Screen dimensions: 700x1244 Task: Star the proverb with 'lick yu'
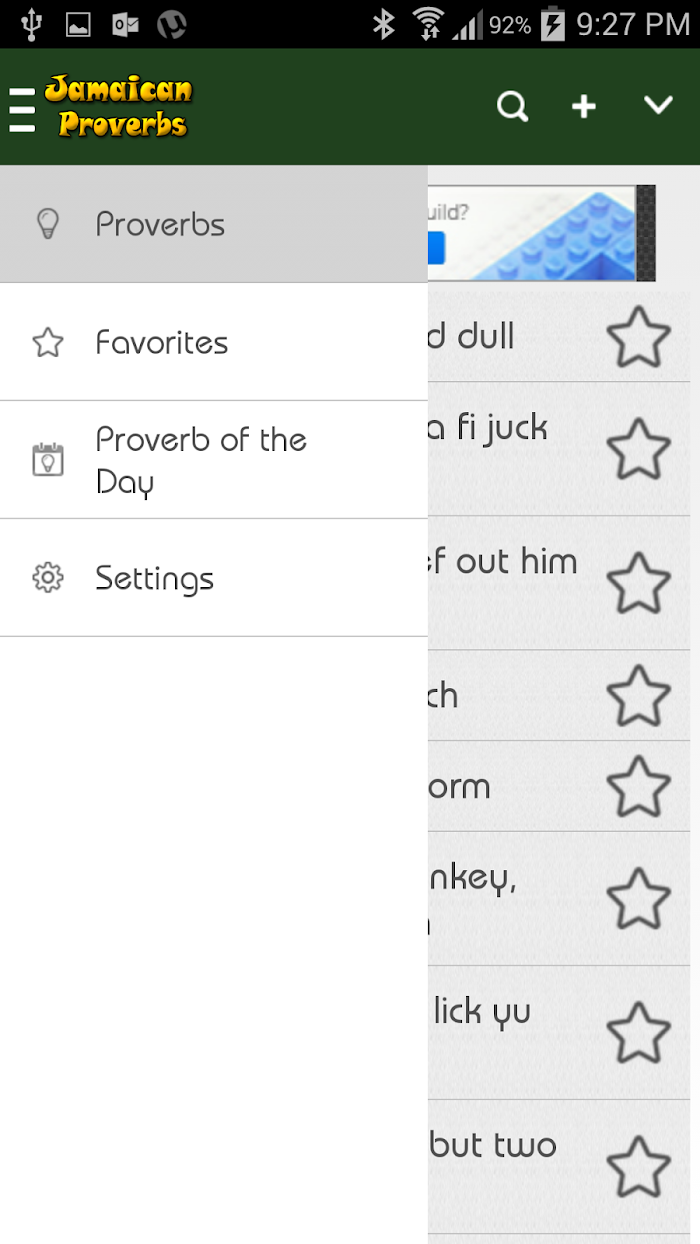[x=639, y=1033]
